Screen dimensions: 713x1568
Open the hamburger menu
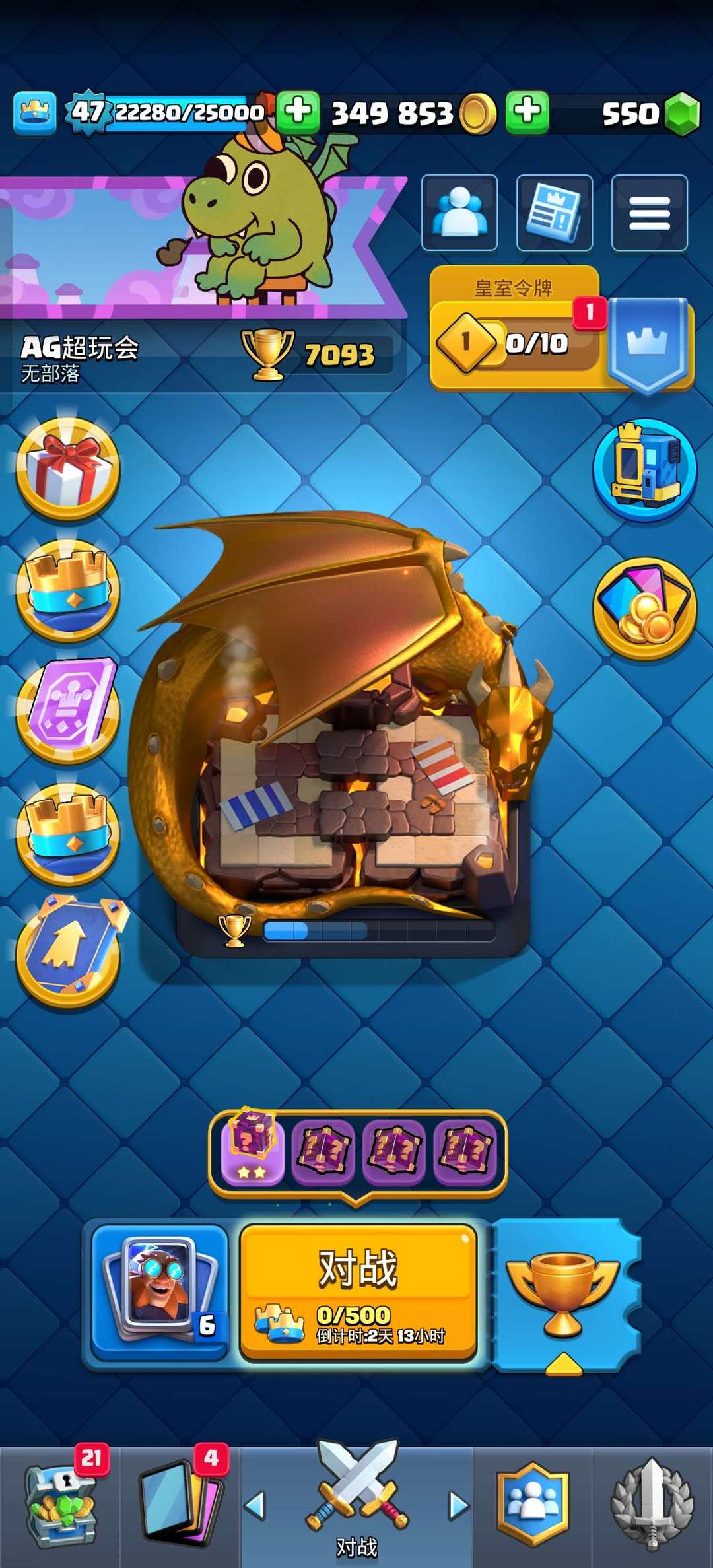point(650,213)
